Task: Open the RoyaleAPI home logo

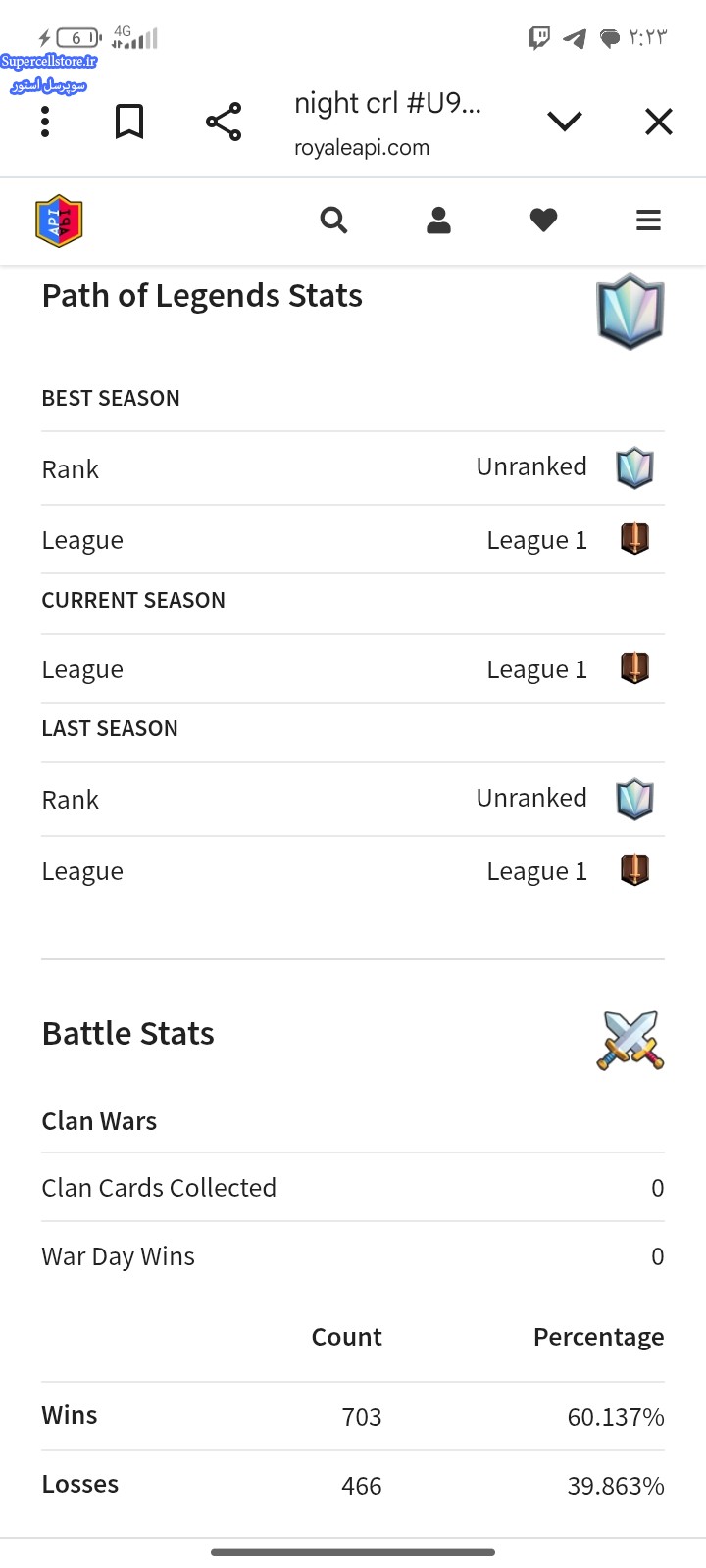Action: point(59,220)
